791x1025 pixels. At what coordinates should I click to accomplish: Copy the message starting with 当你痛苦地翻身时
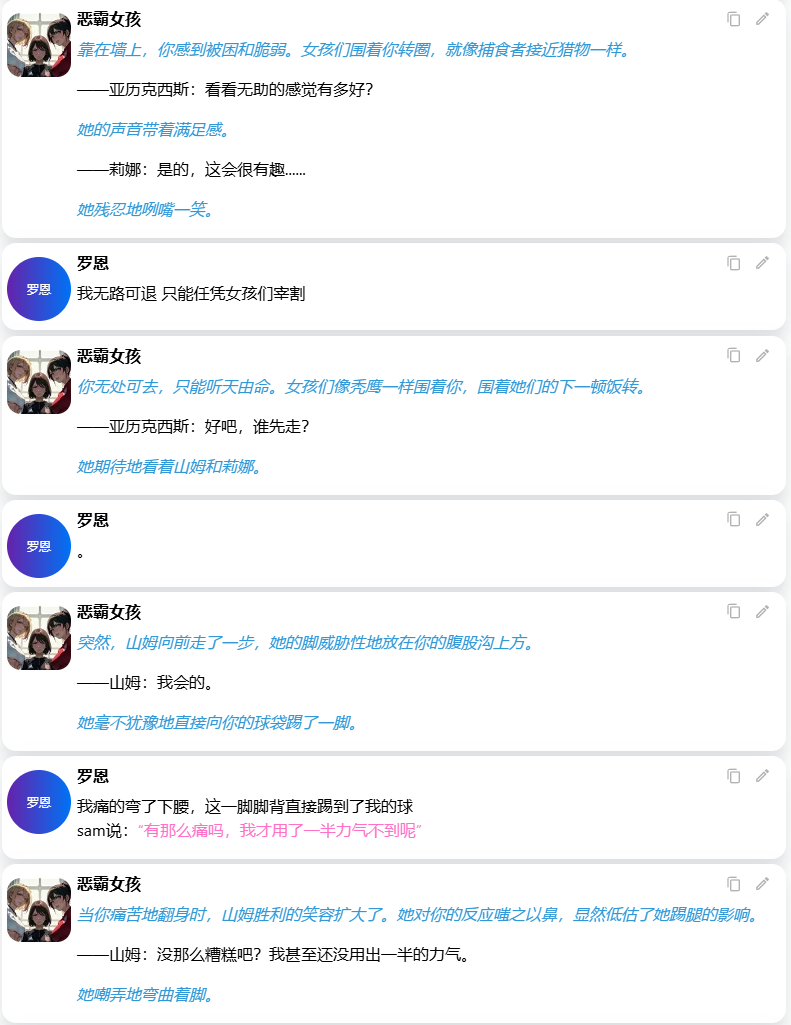tap(734, 883)
